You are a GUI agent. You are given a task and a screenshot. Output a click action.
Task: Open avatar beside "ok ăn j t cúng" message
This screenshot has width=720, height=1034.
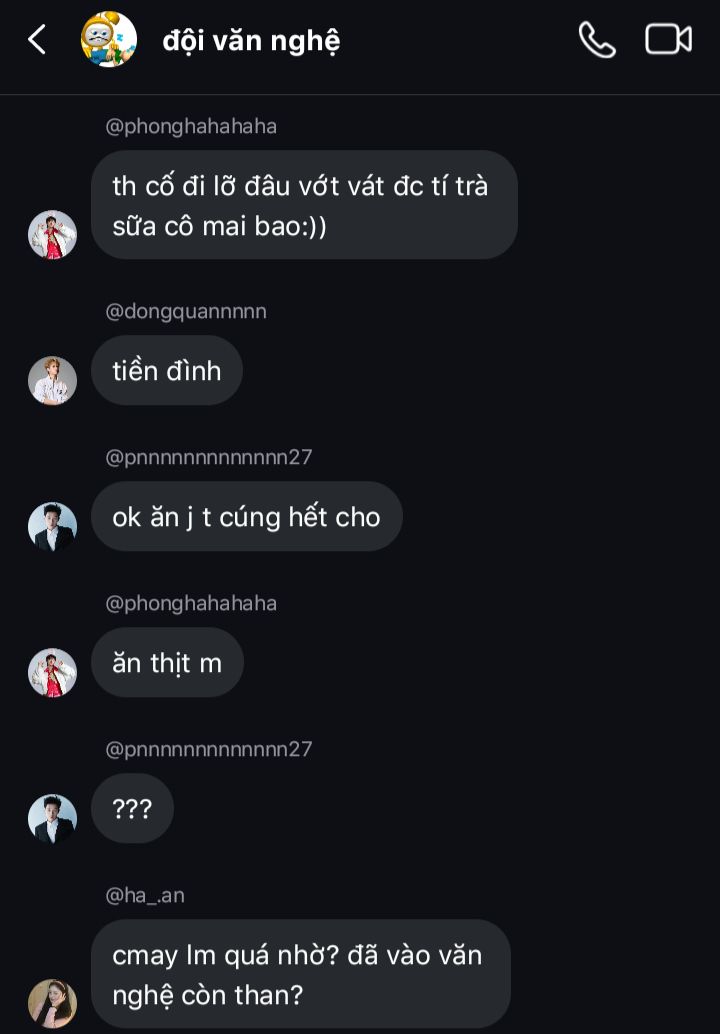(x=52, y=527)
